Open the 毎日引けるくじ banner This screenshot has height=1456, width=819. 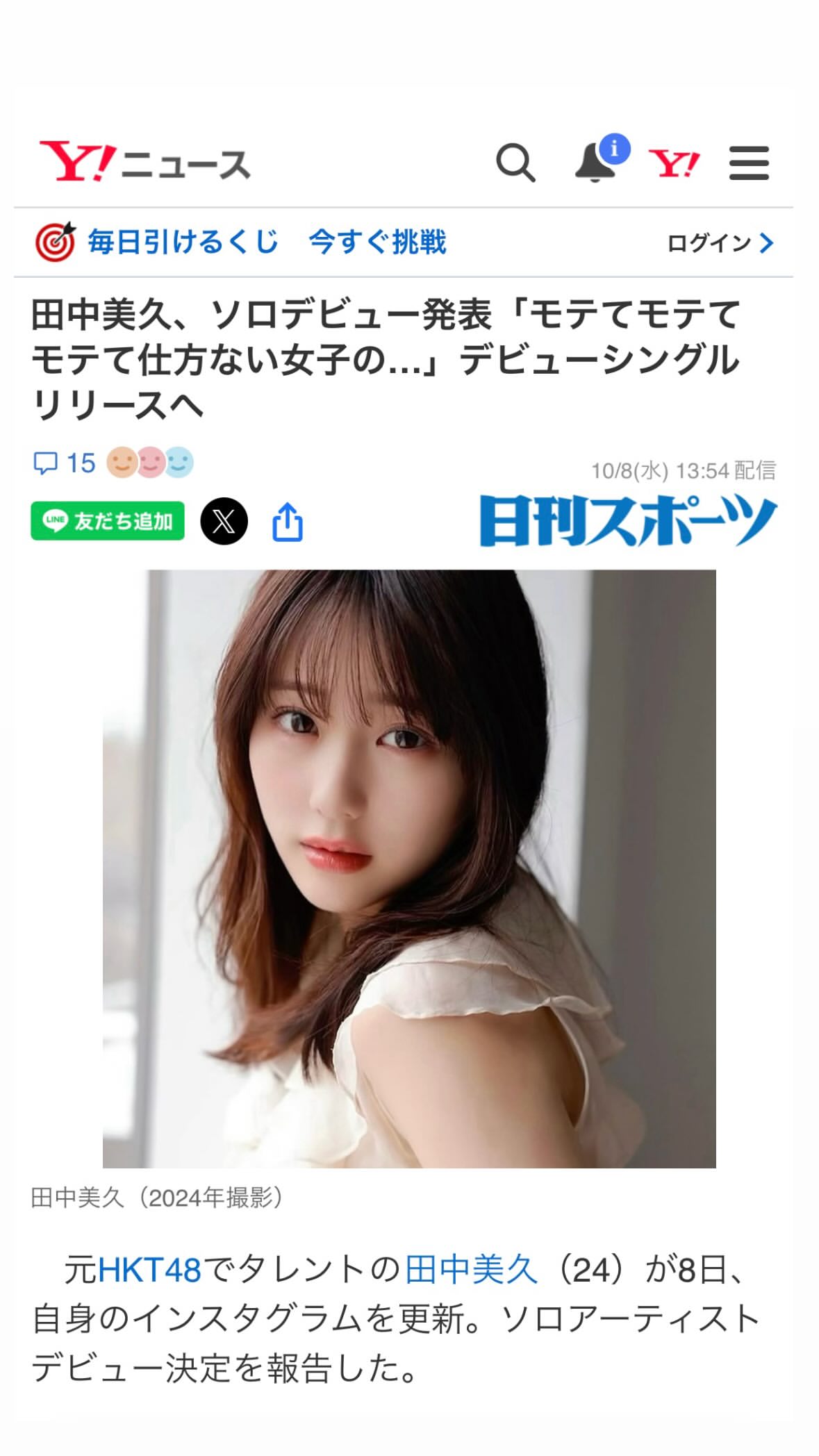[x=240, y=242]
